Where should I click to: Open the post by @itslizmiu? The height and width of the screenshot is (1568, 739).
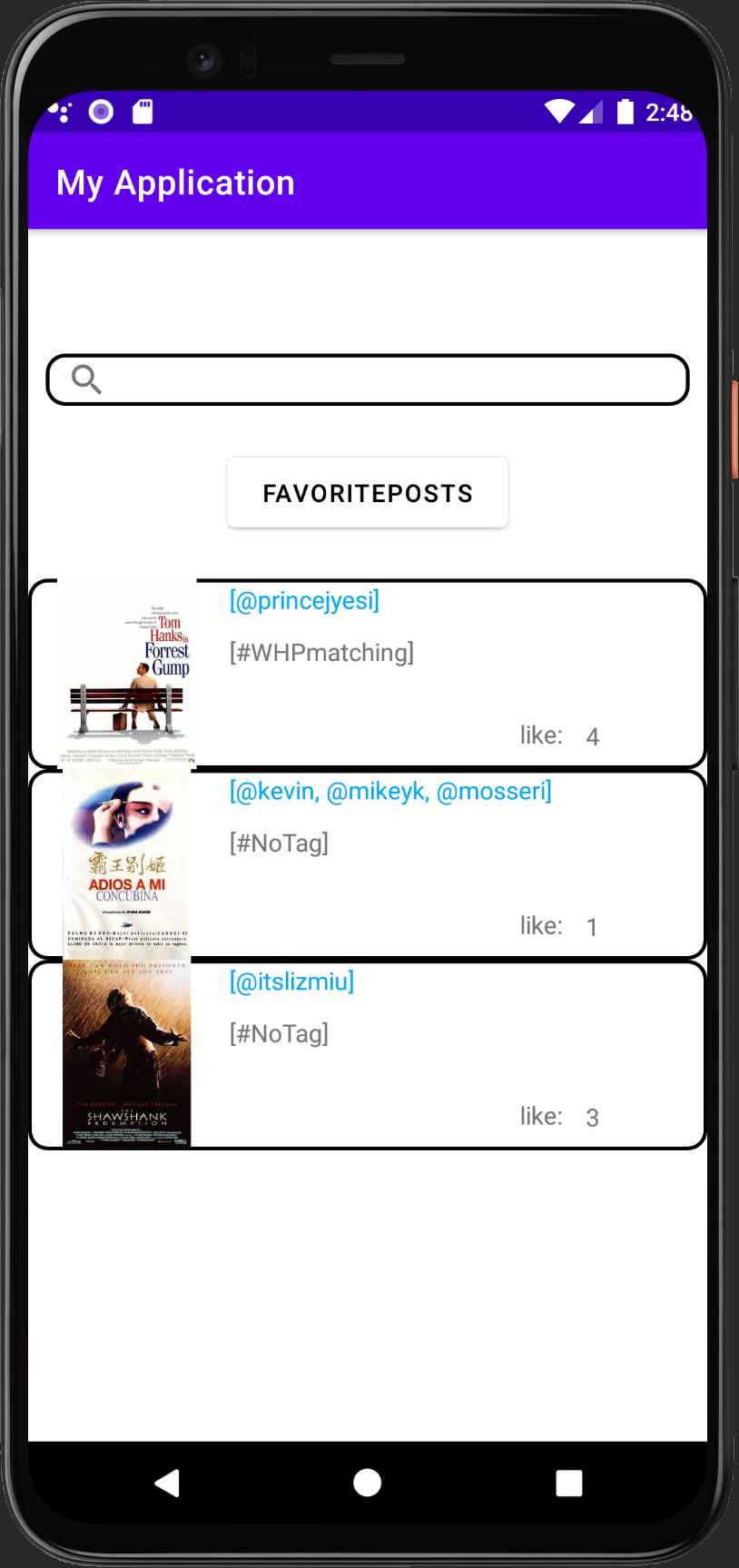368,1055
